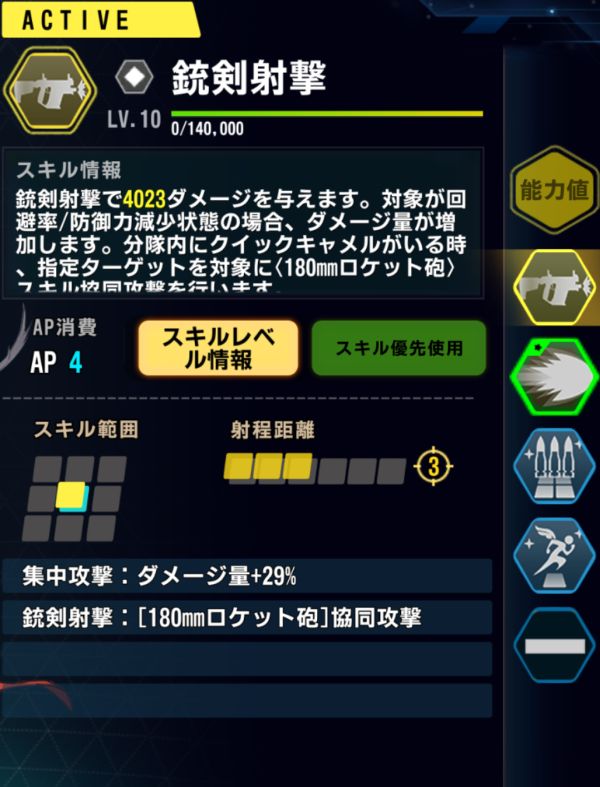Select the gun skill hexagon icon

[553, 285]
